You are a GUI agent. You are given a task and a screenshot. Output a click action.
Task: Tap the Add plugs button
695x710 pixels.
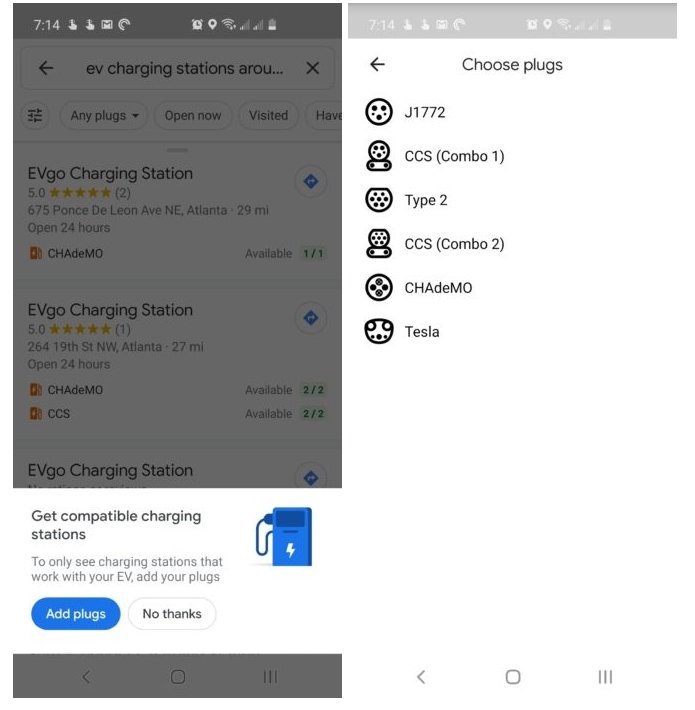click(x=76, y=614)
